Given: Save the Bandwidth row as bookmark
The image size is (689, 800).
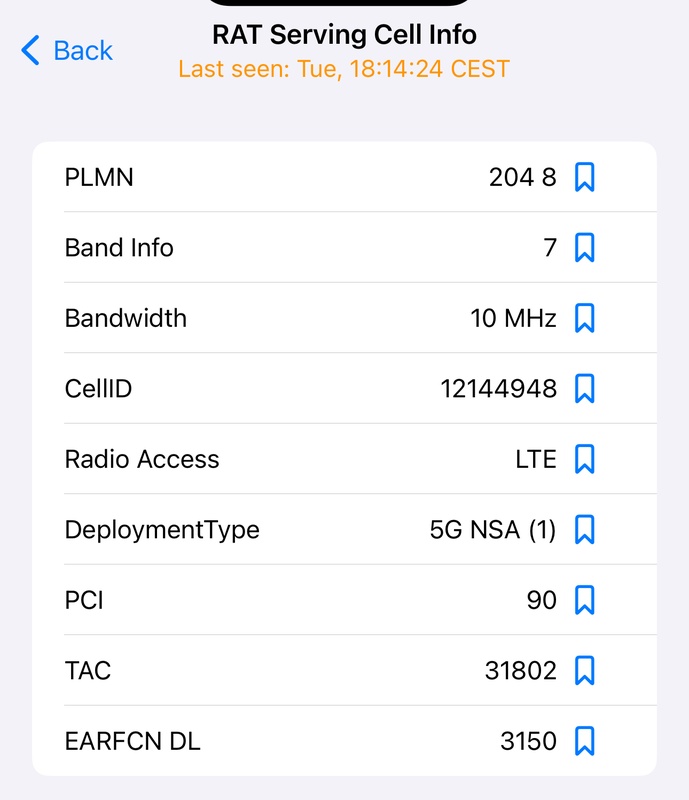Looking at the screenshot, I should click(x=585, y=319).
